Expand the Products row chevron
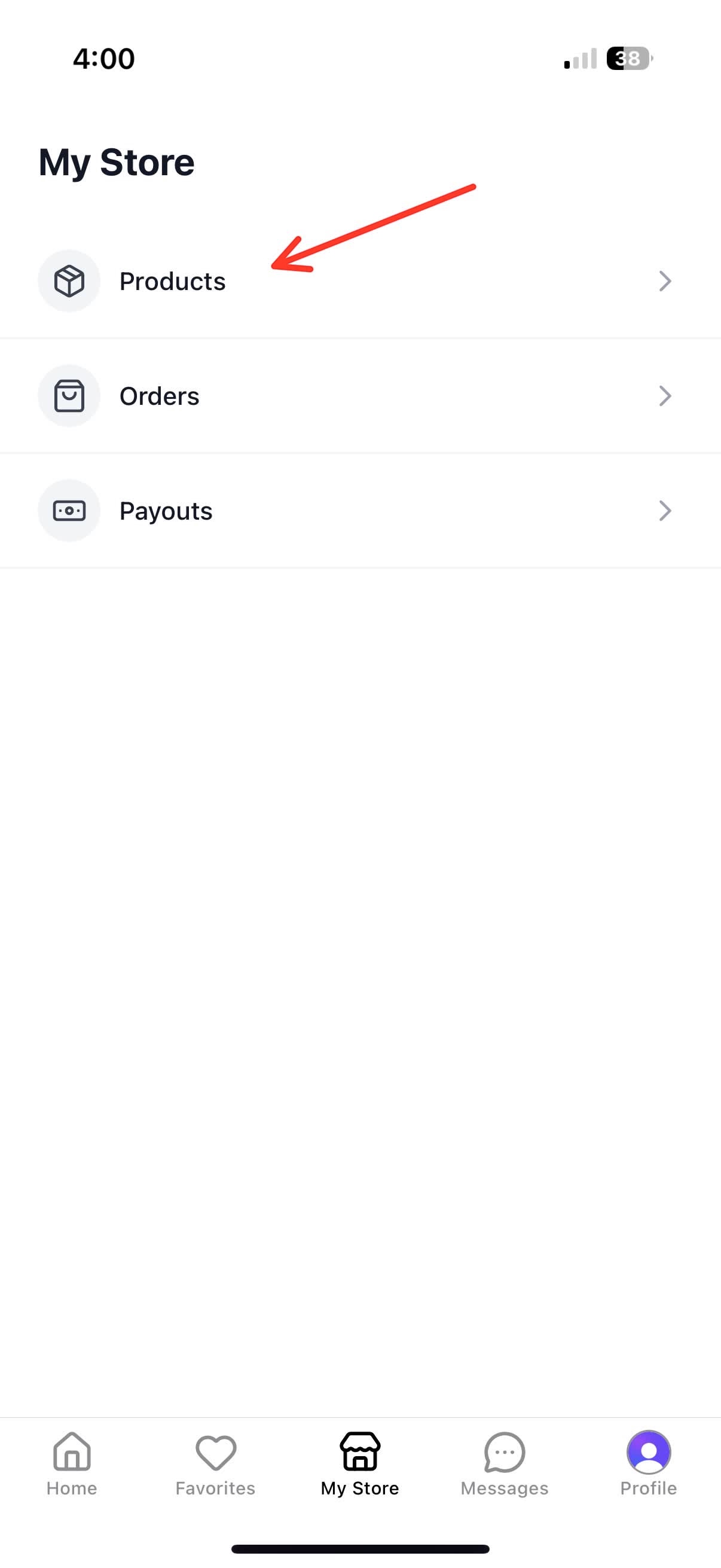The image size is (721, 1568). (x=665, y=280)
